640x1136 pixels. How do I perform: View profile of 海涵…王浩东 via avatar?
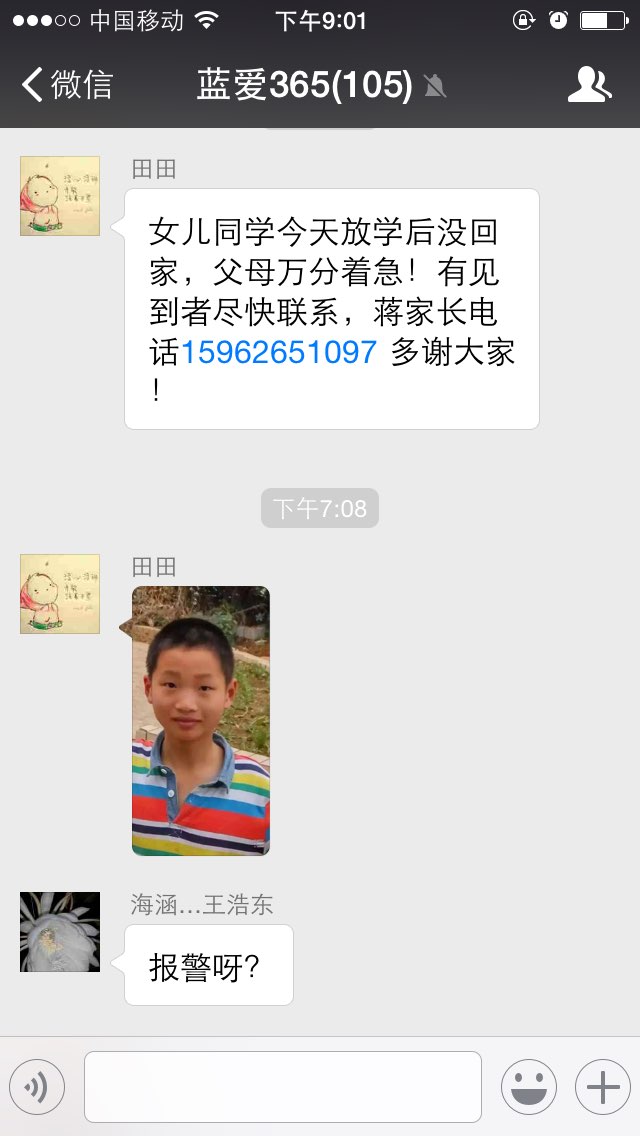[60, 932]
